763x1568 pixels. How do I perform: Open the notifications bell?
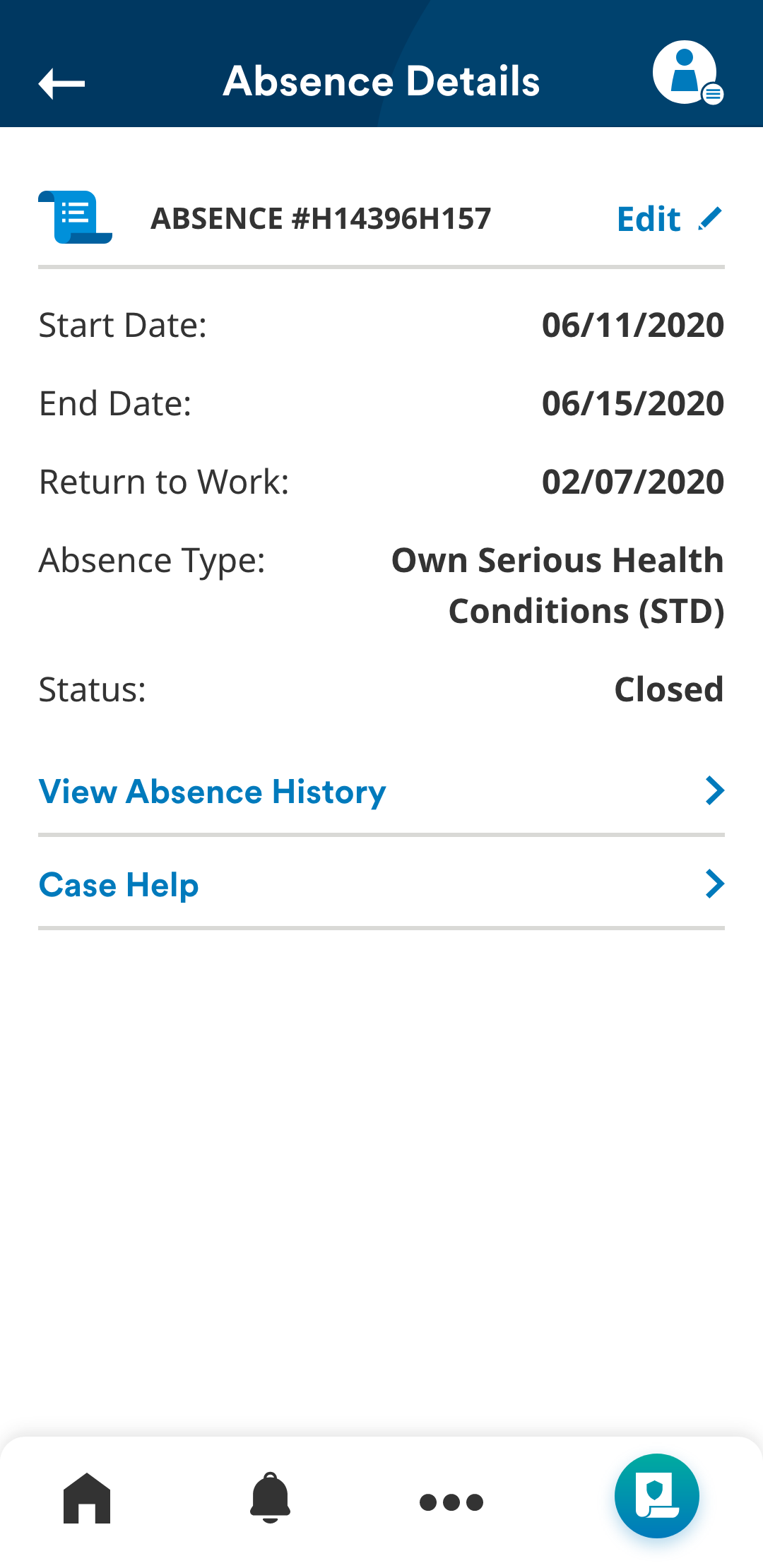(x=270, y=1498)
